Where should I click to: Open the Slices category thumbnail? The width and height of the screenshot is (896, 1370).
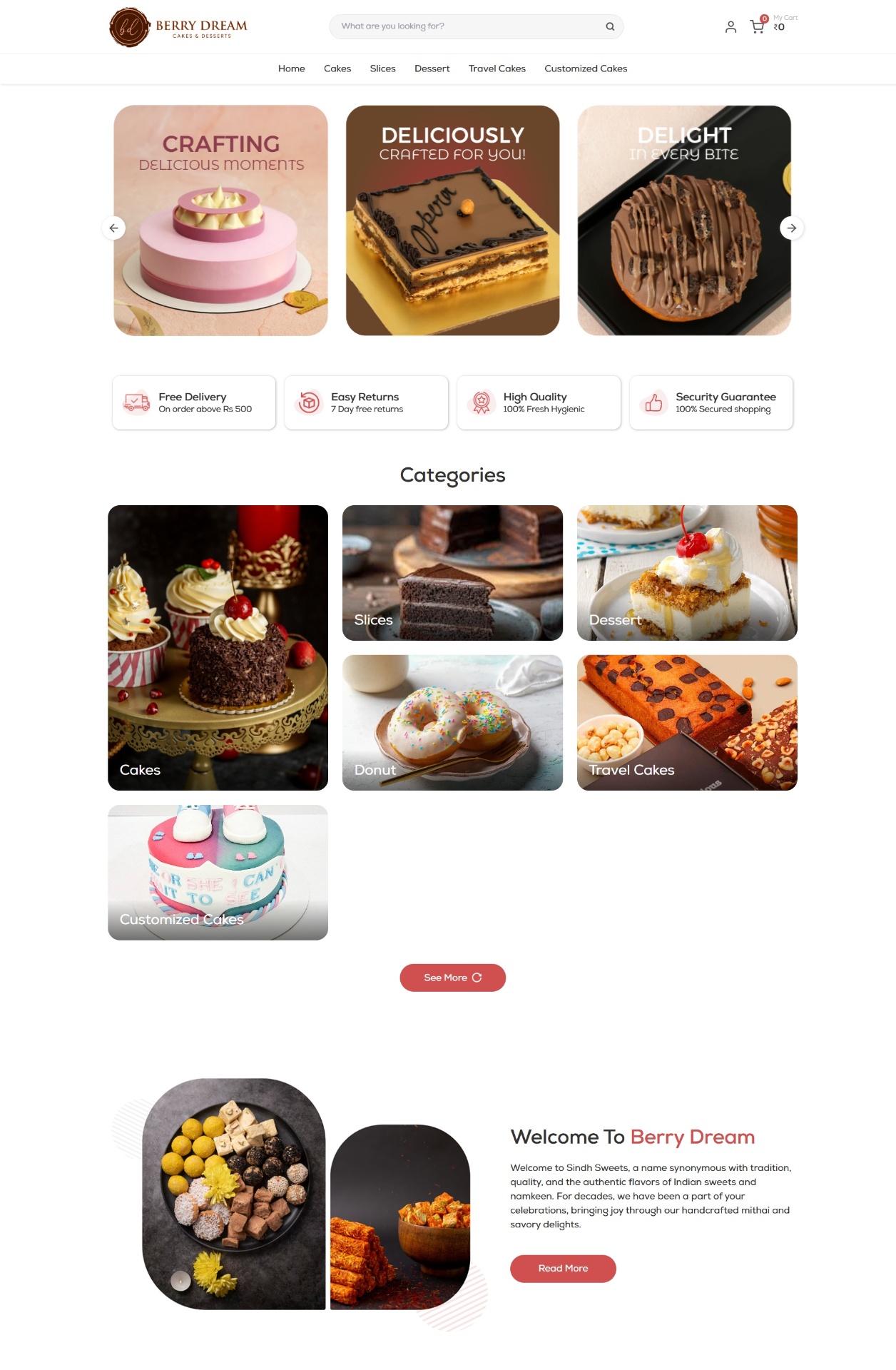452,572
